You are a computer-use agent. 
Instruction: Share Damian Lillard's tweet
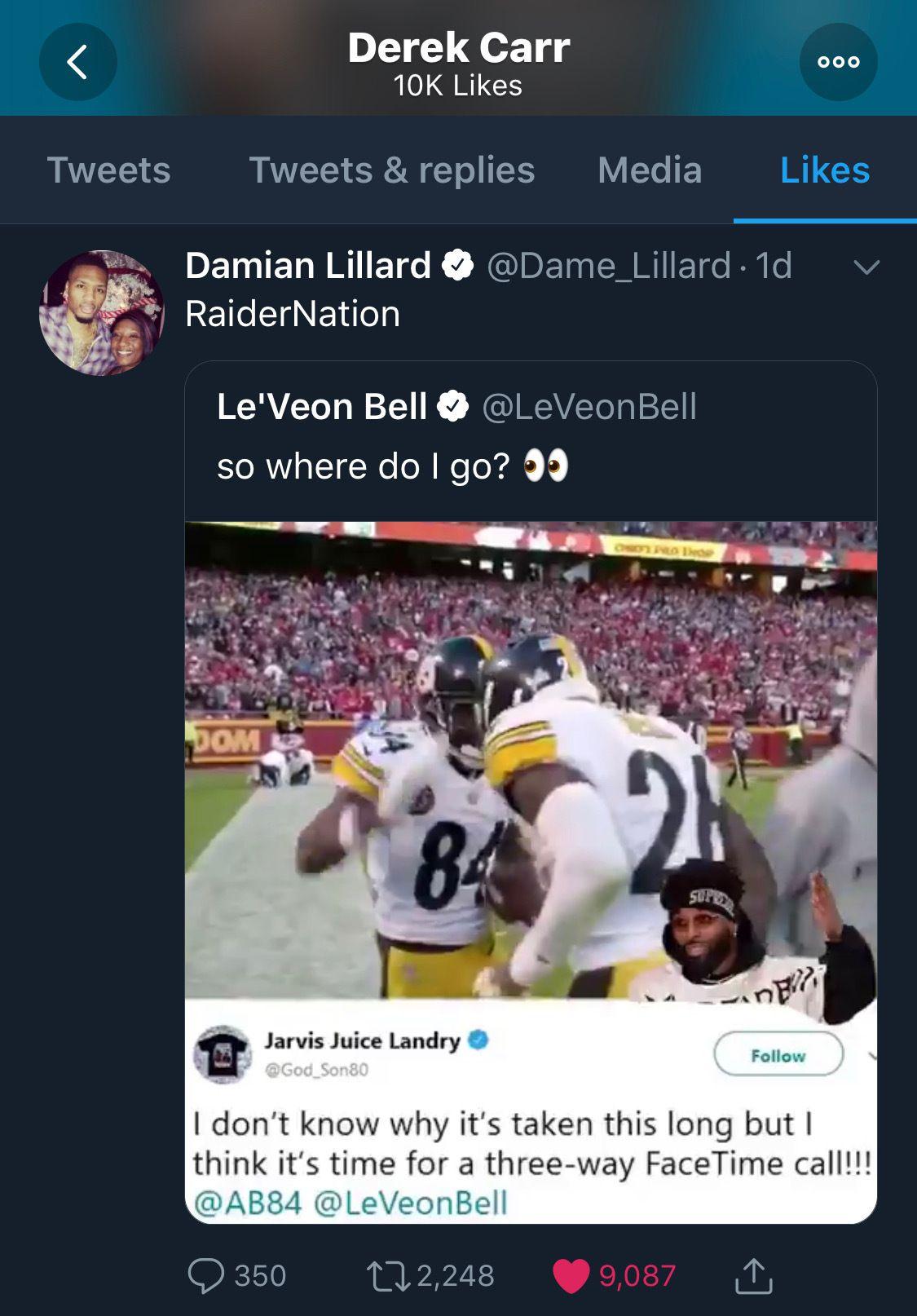[753, 1275]
